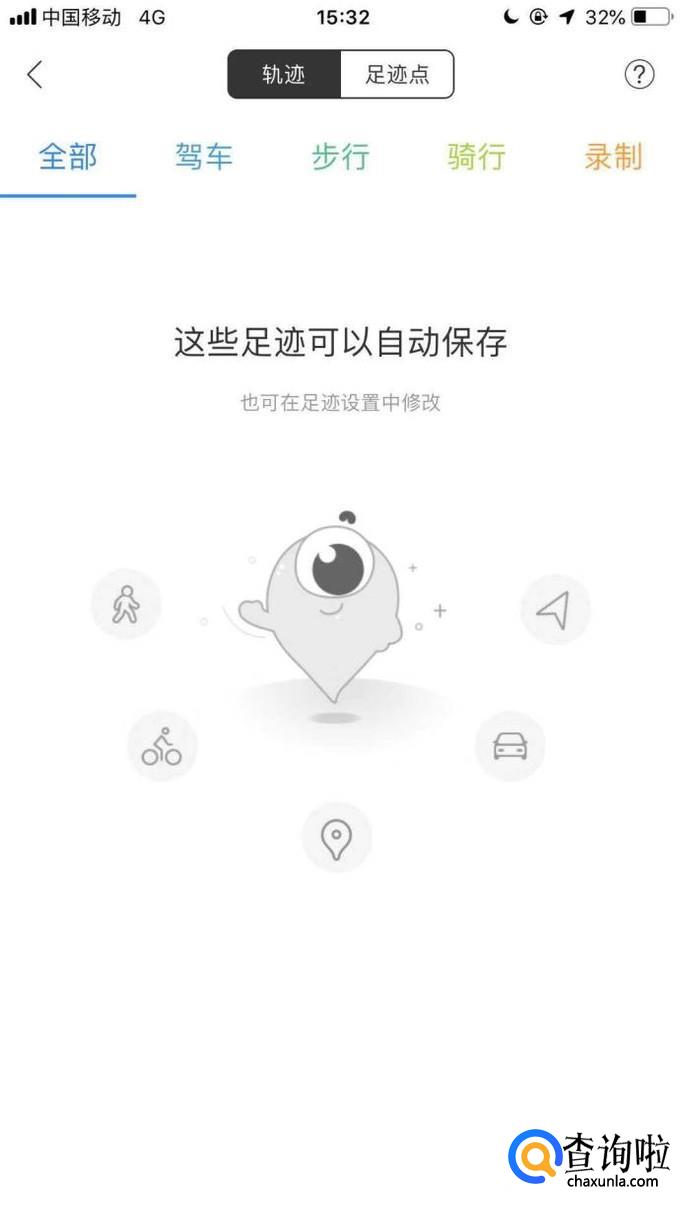The width and height of the screenshot is (682, 1212).
Task: Open the help question mark icon
Action: [639, 75]
